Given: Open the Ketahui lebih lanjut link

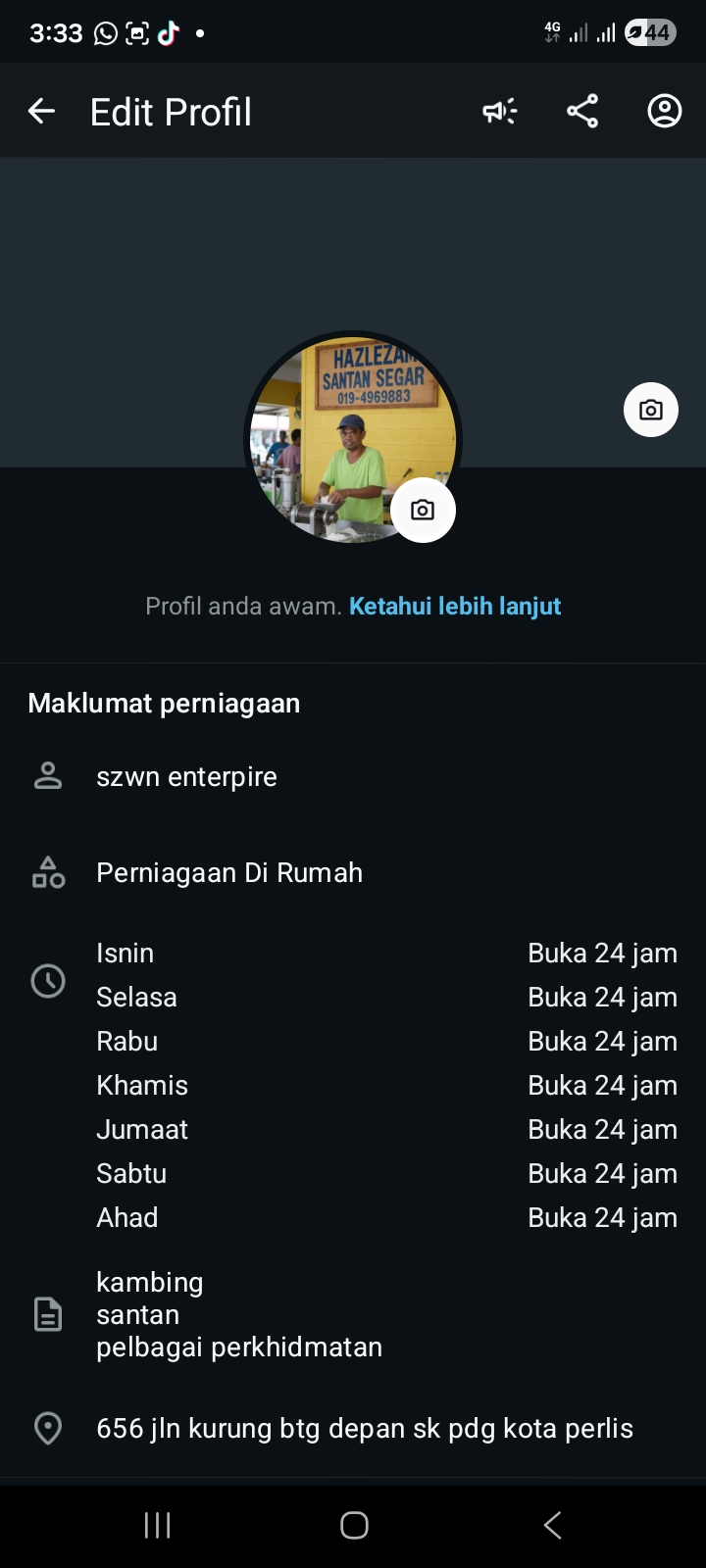Looking at the screenshot, I should pyautogui.click(x=455, y=607).
